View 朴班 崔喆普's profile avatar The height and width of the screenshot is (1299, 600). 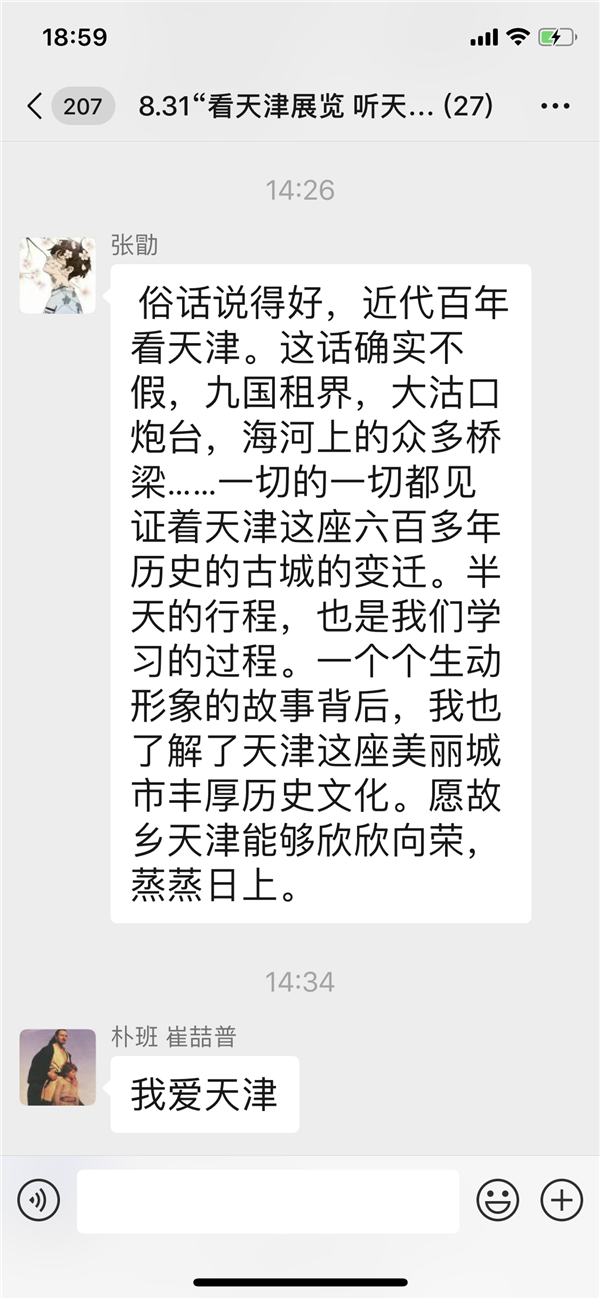coord(58,1067)
